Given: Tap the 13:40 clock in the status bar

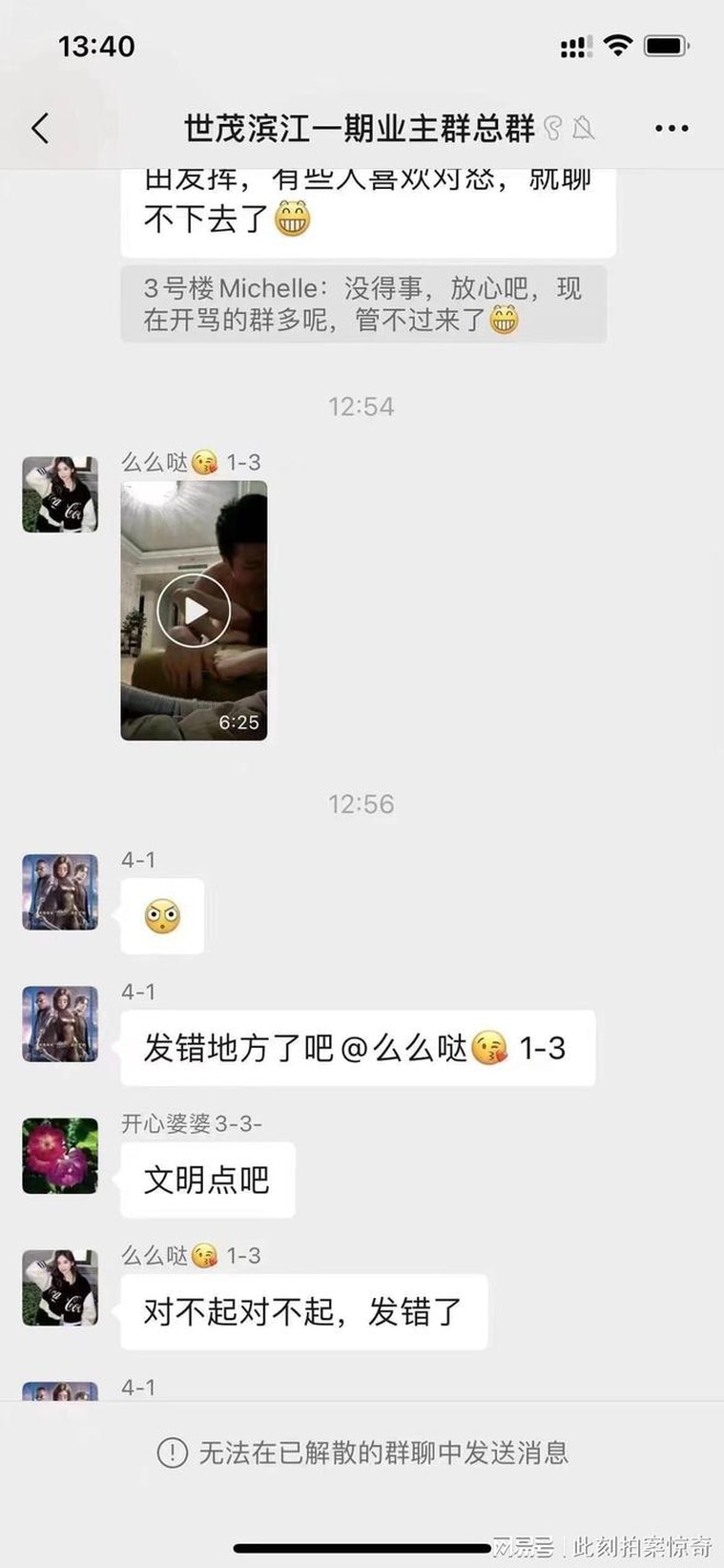Looking at the screenshot, I should pyautogui.click(x=96, y=44).
